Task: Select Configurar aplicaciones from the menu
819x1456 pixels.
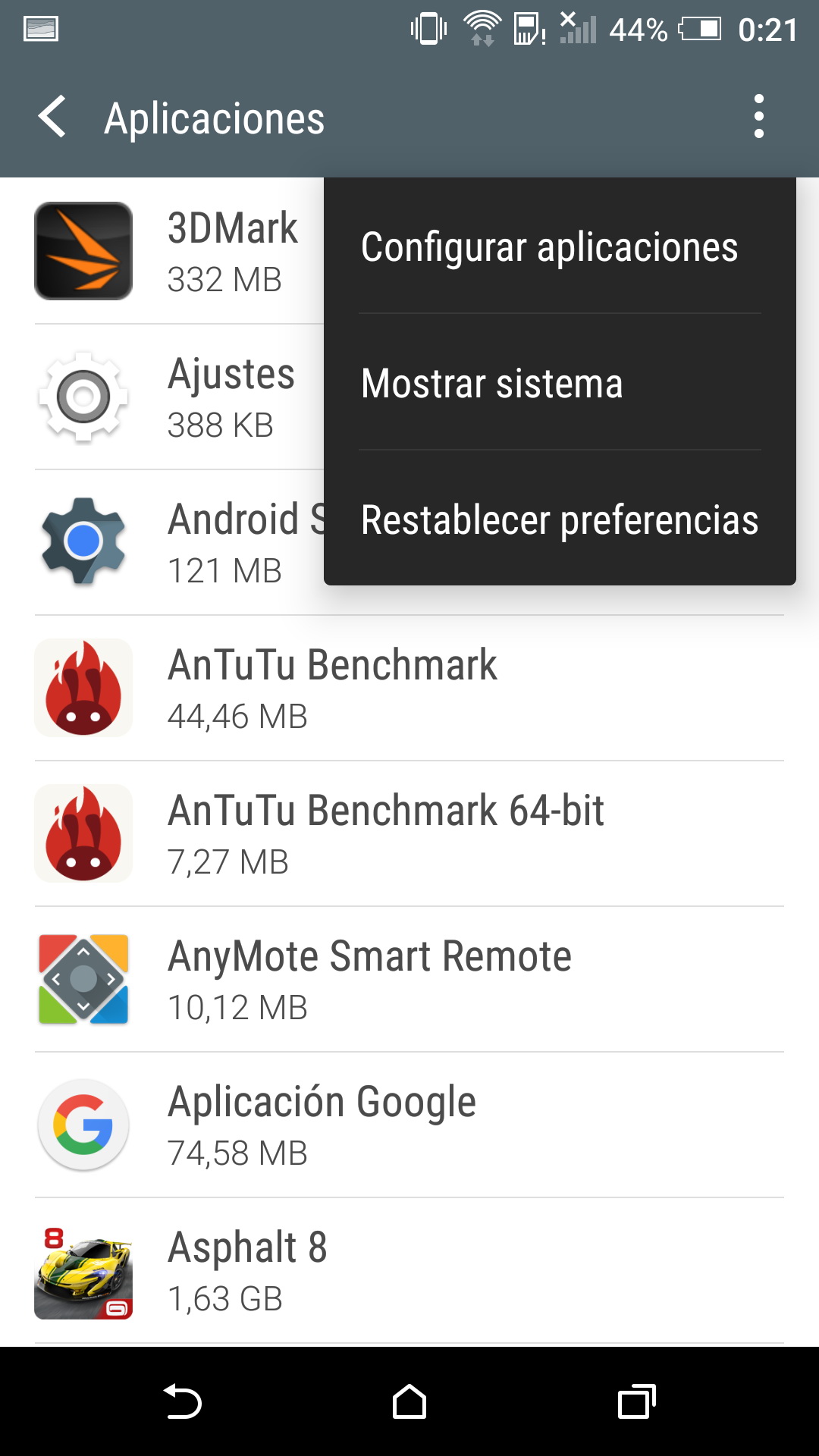Action: 549,247
